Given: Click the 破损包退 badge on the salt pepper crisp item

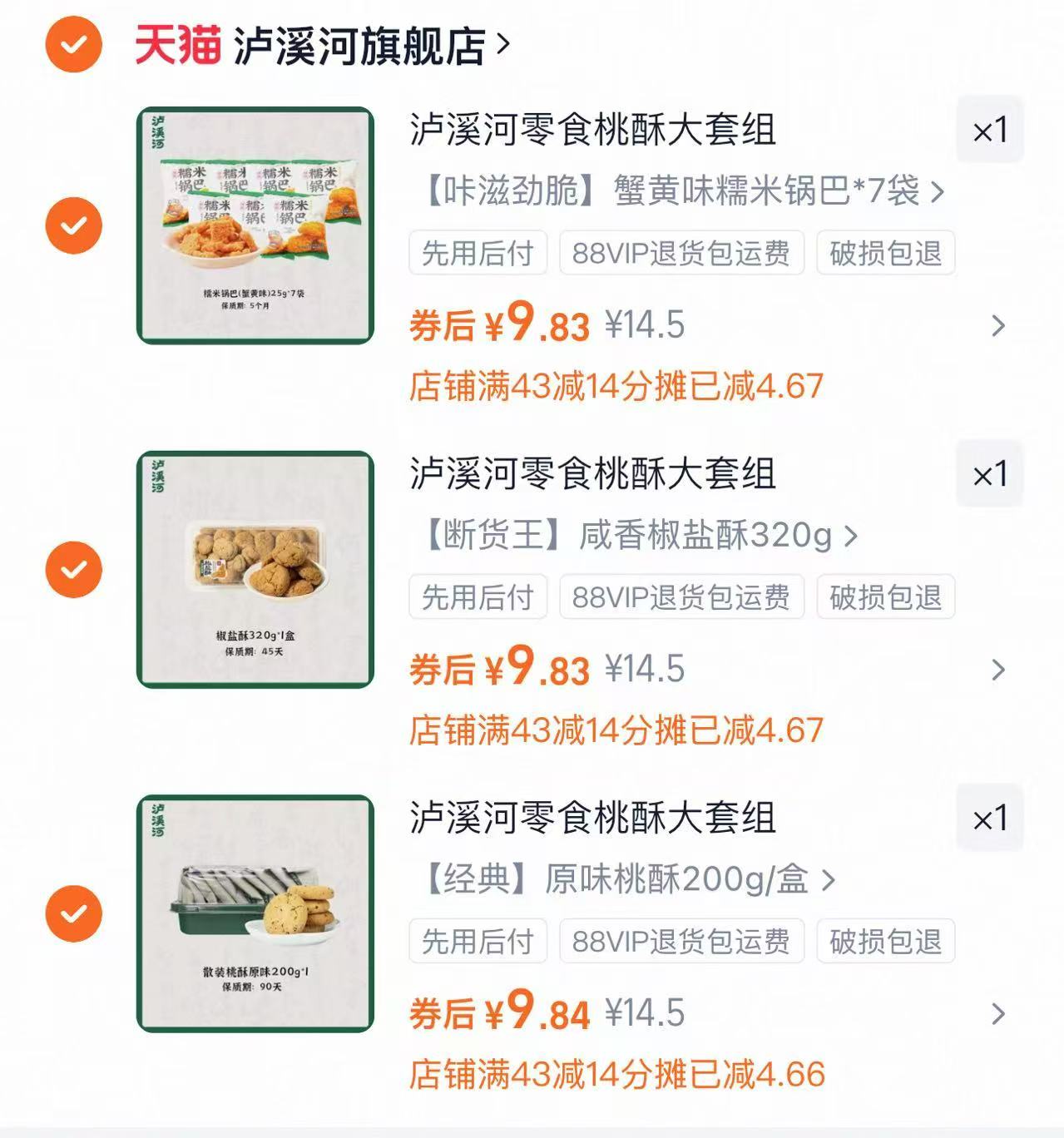Looking at the screenshot, I should [883, 596].
